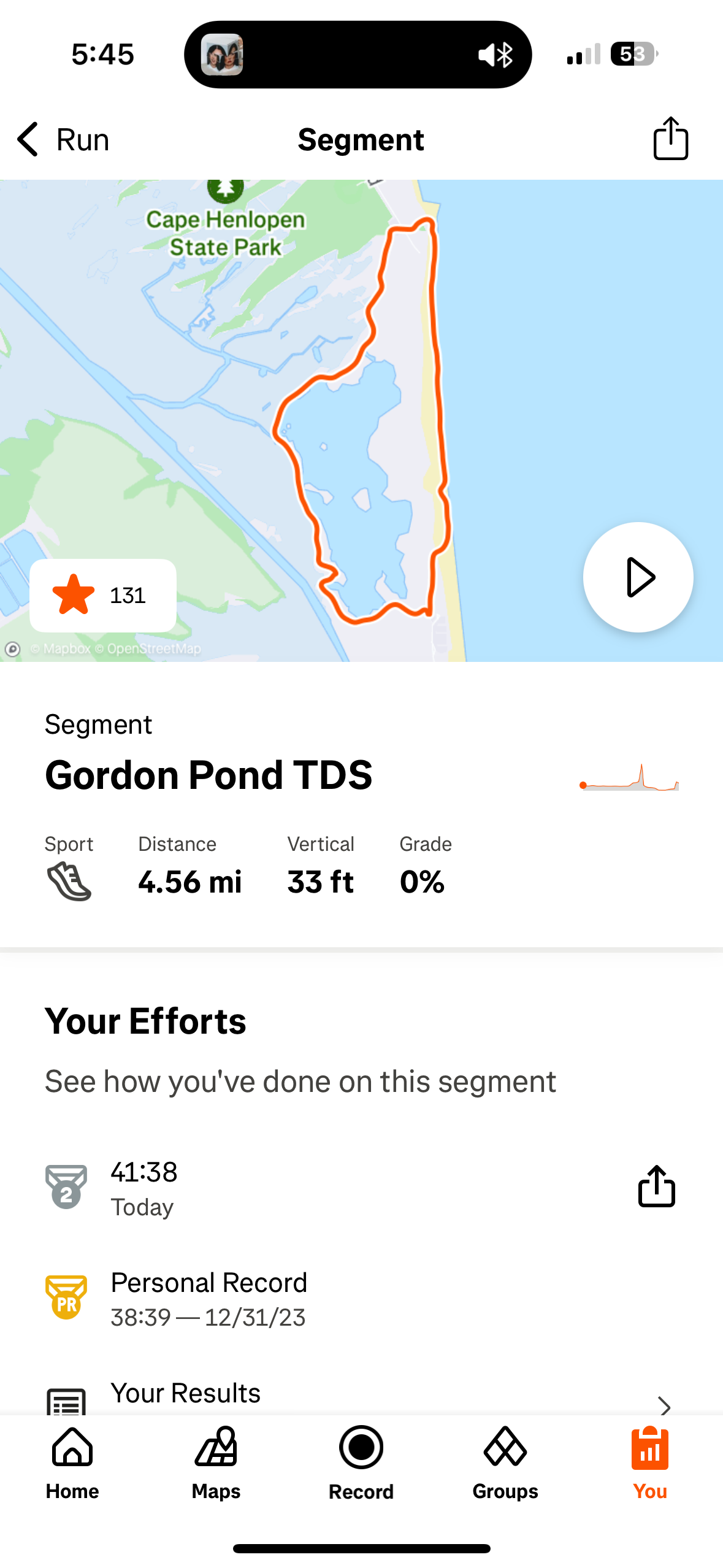
Task: Open Your Results
Action: 361,1396
